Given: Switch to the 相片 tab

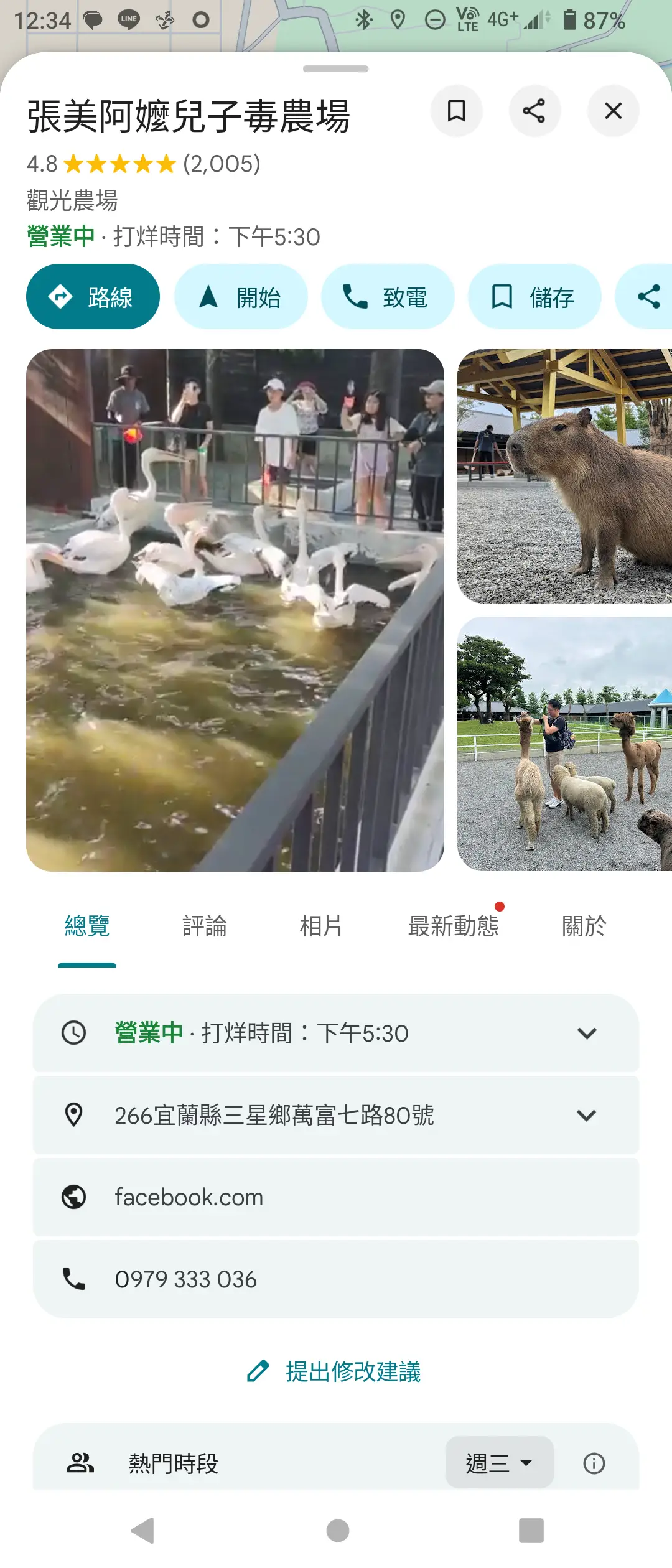Looking at the screenshot, I should (321, 926).
